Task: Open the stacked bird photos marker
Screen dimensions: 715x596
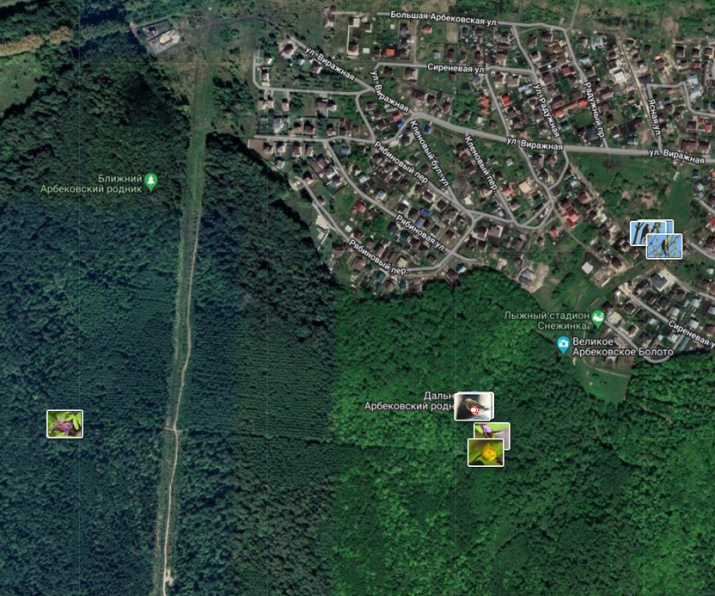Action: [657, 239]
